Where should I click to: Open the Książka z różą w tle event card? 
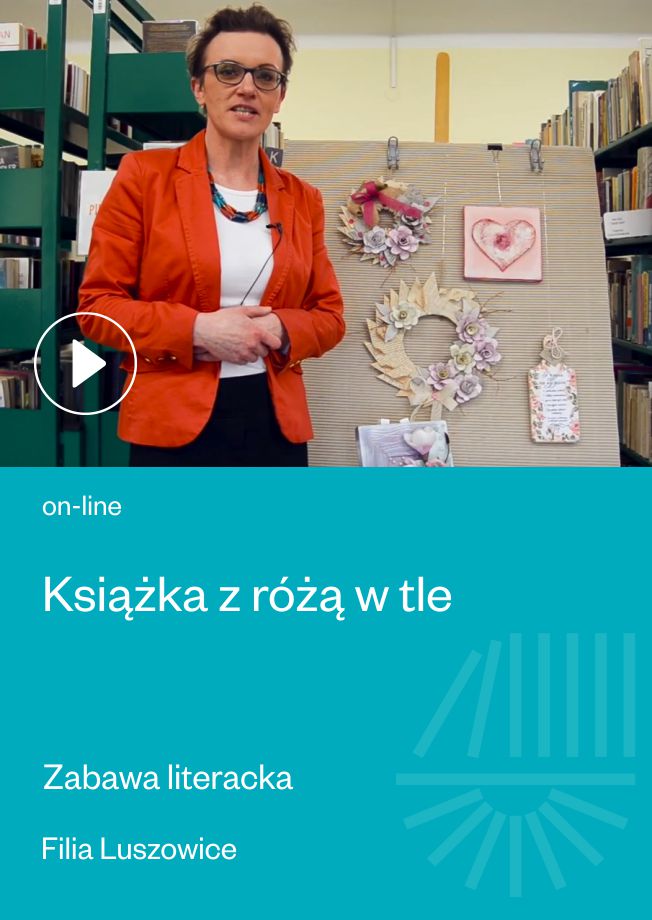pyautogui.click(x=247, y=595)
